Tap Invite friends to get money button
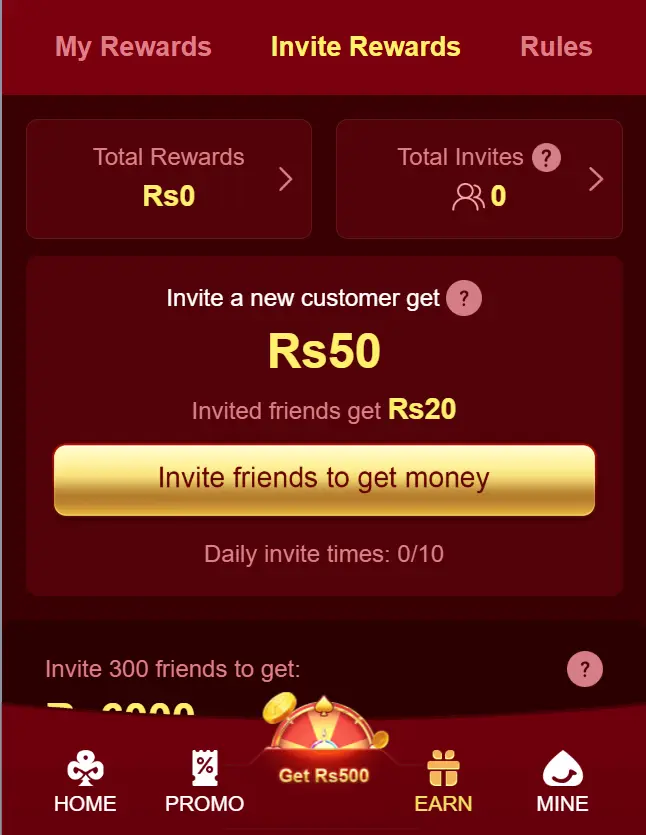 324,480
